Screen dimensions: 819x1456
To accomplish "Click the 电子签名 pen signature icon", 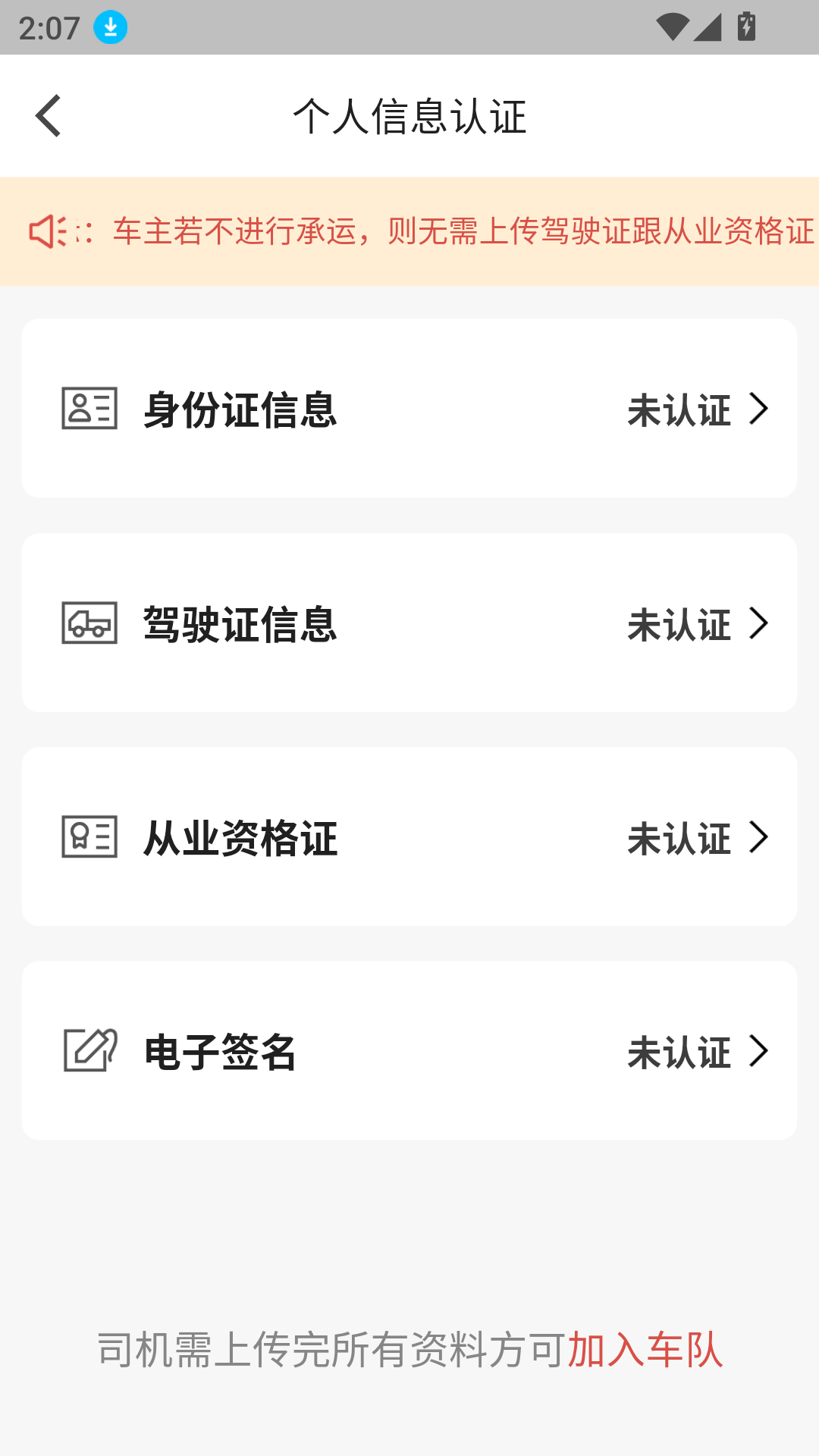I will (88, 1050).
